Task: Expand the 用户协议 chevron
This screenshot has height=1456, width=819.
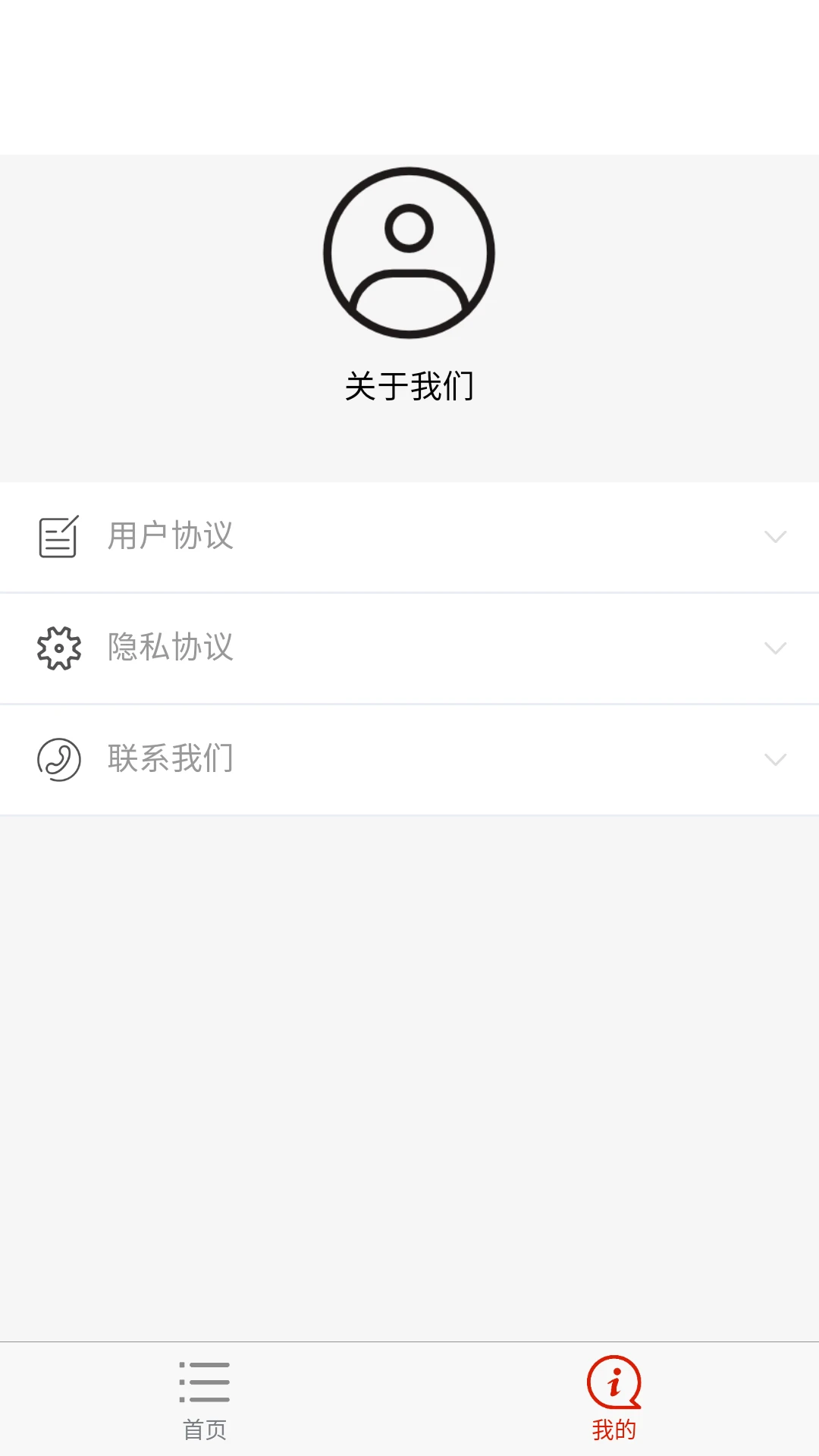Action: coord(775,536)
